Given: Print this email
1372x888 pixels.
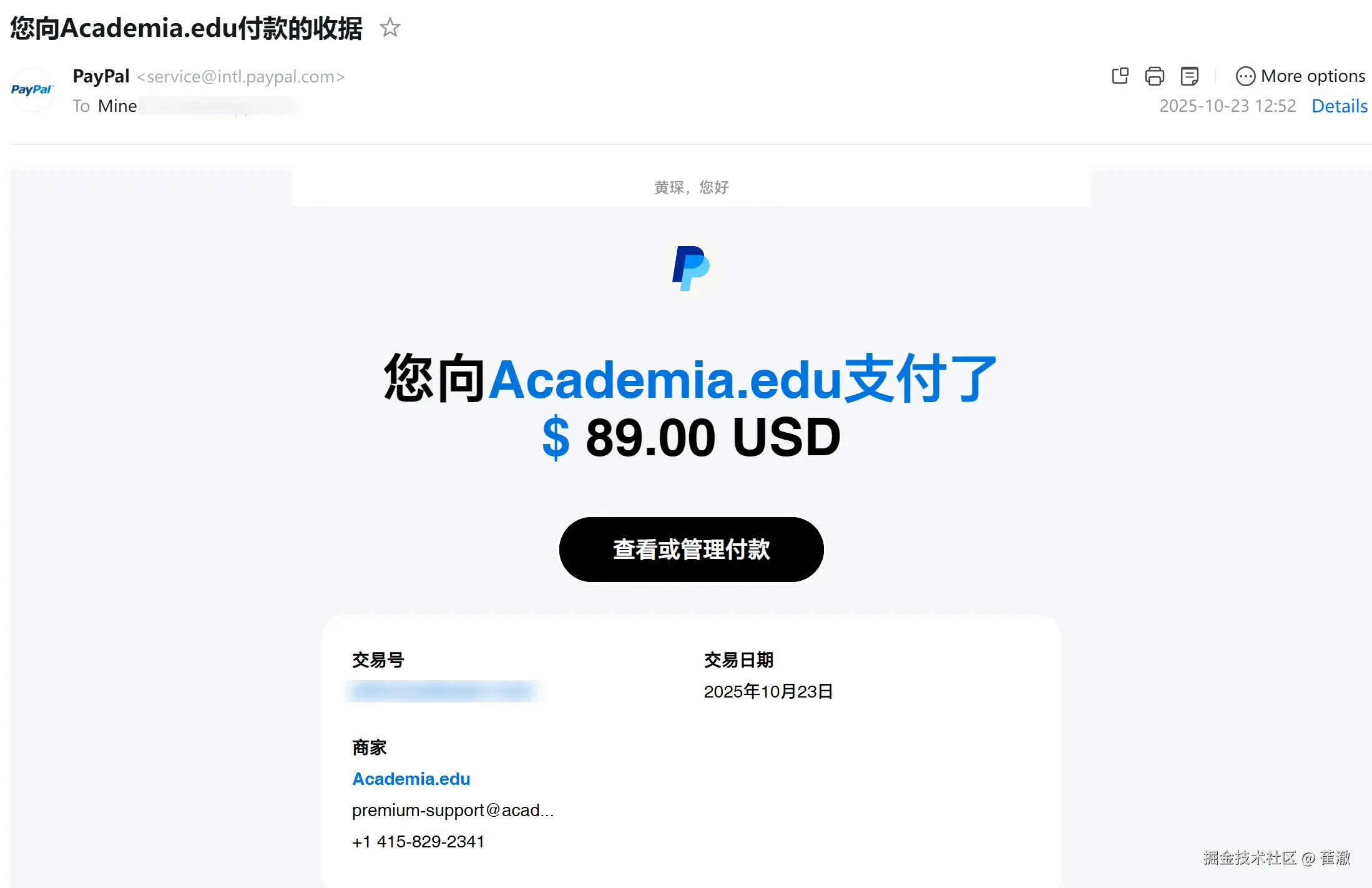Looking at the screenshot, I should click(1154, 76).
